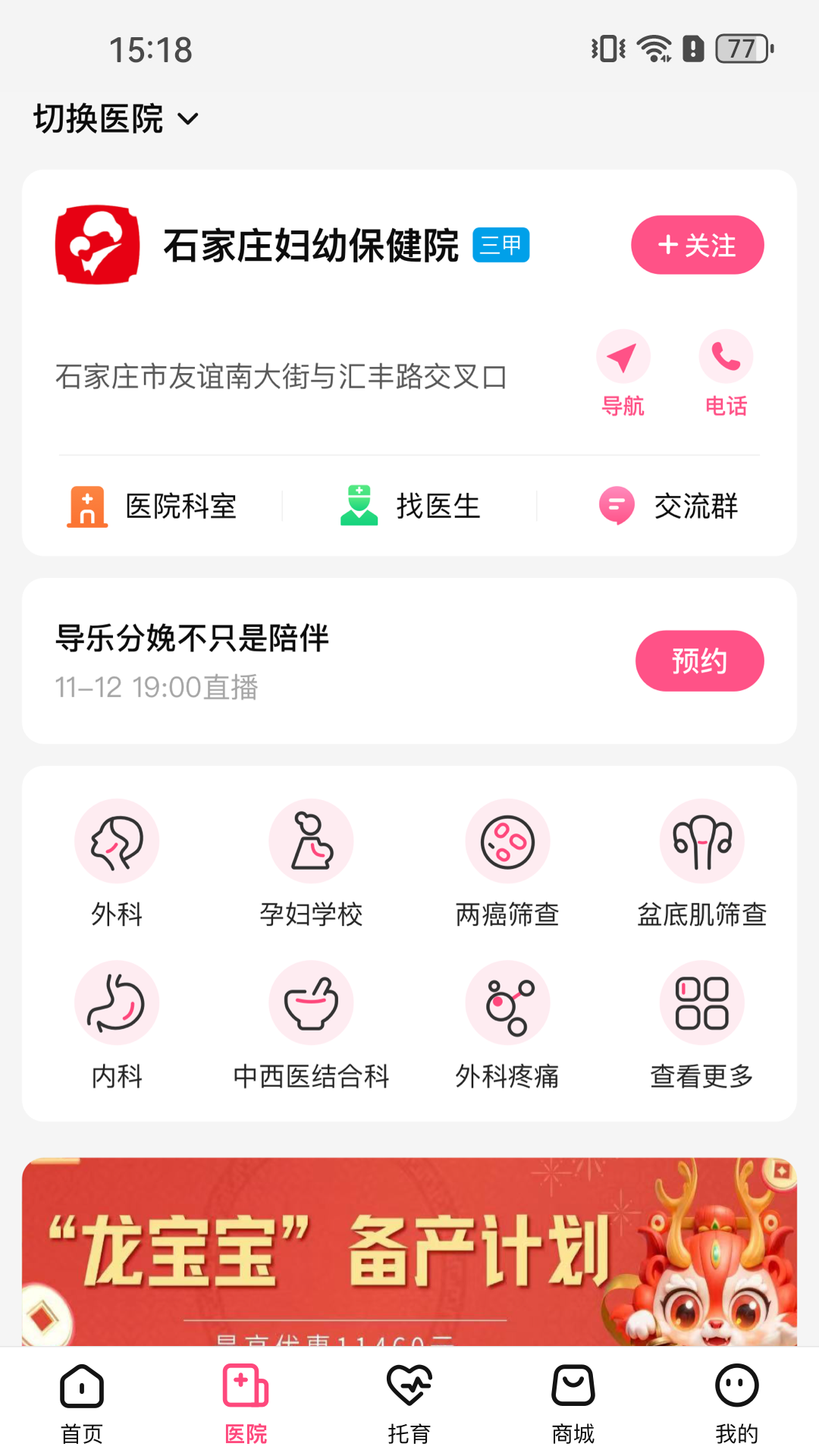Tap 预约 to book the livestream

[x=699, y=661]
